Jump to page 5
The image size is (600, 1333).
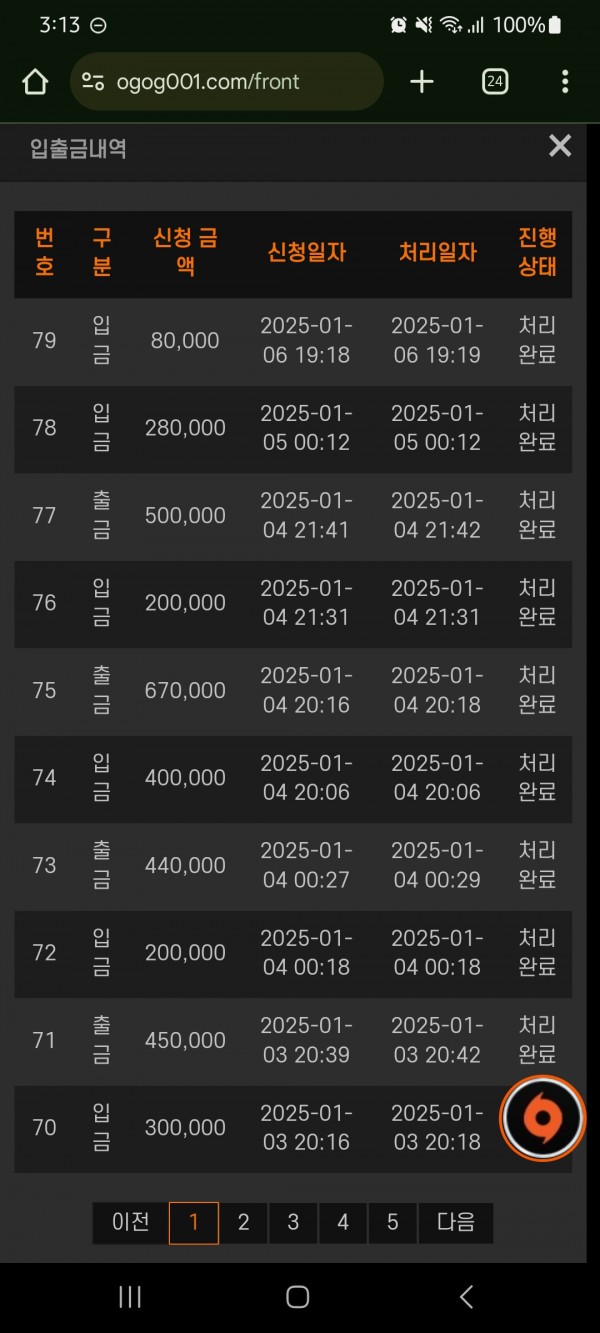[392, 1223]
